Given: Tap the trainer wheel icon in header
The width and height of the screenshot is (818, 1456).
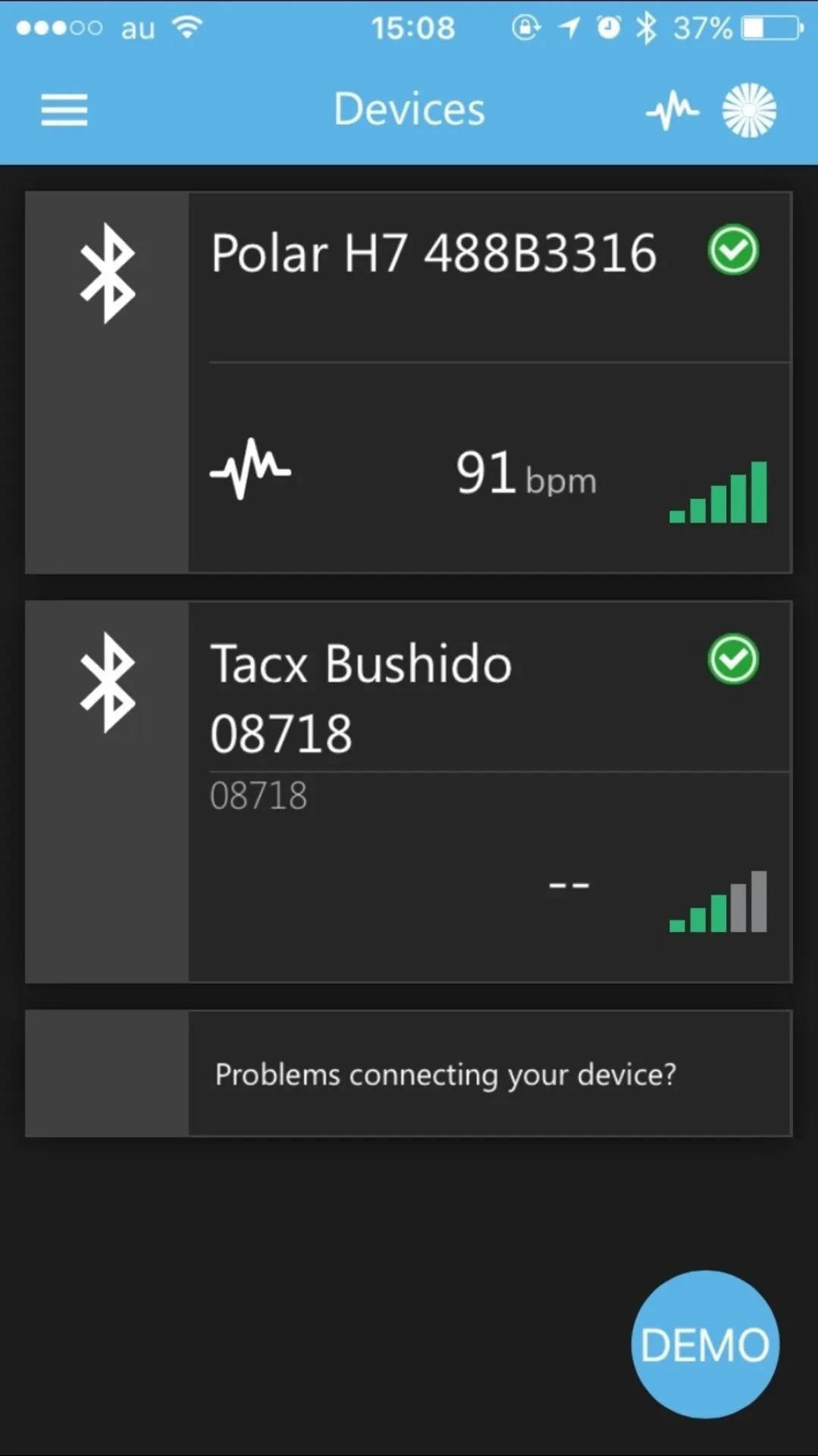Looking at the screenshot, I should click(749, 111).
